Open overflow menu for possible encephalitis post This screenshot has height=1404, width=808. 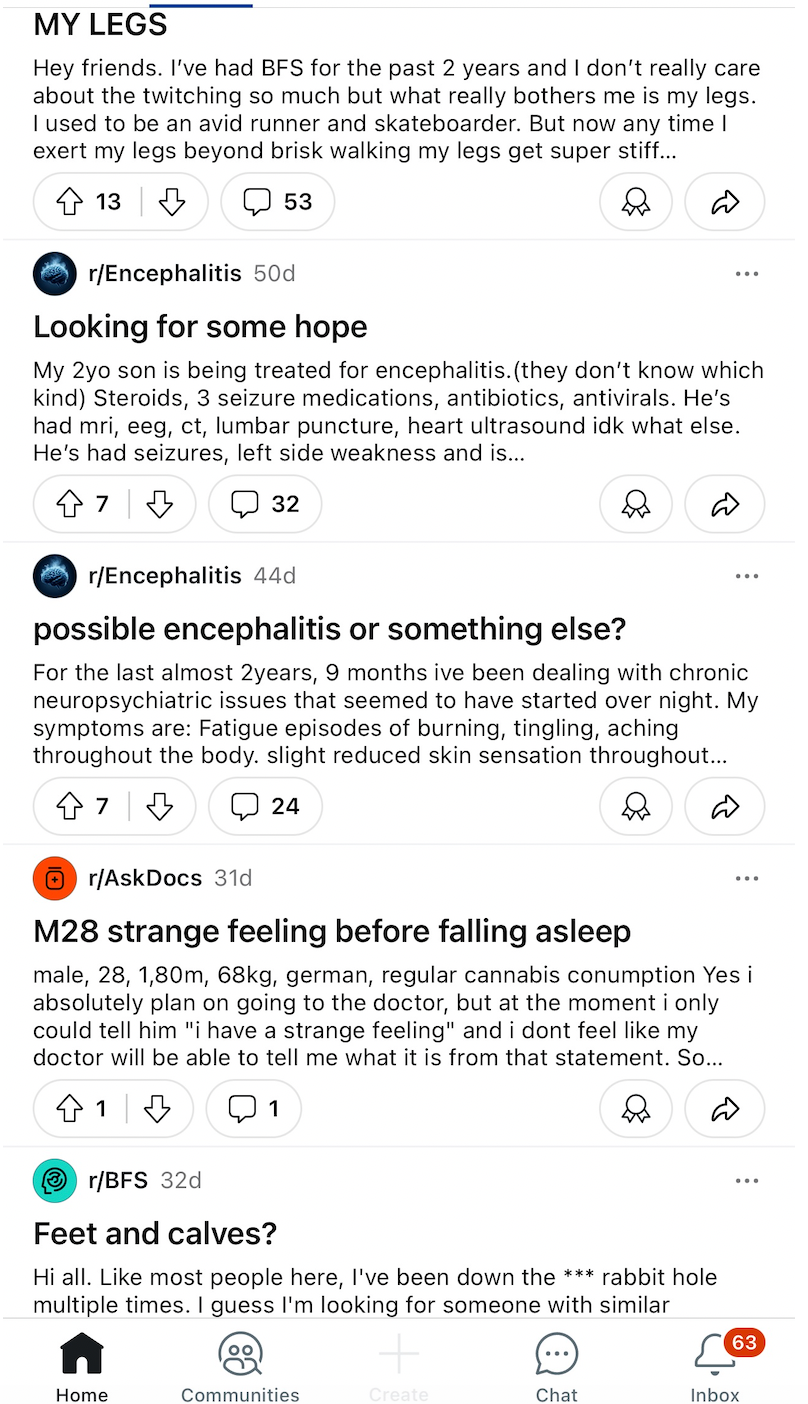747,576
